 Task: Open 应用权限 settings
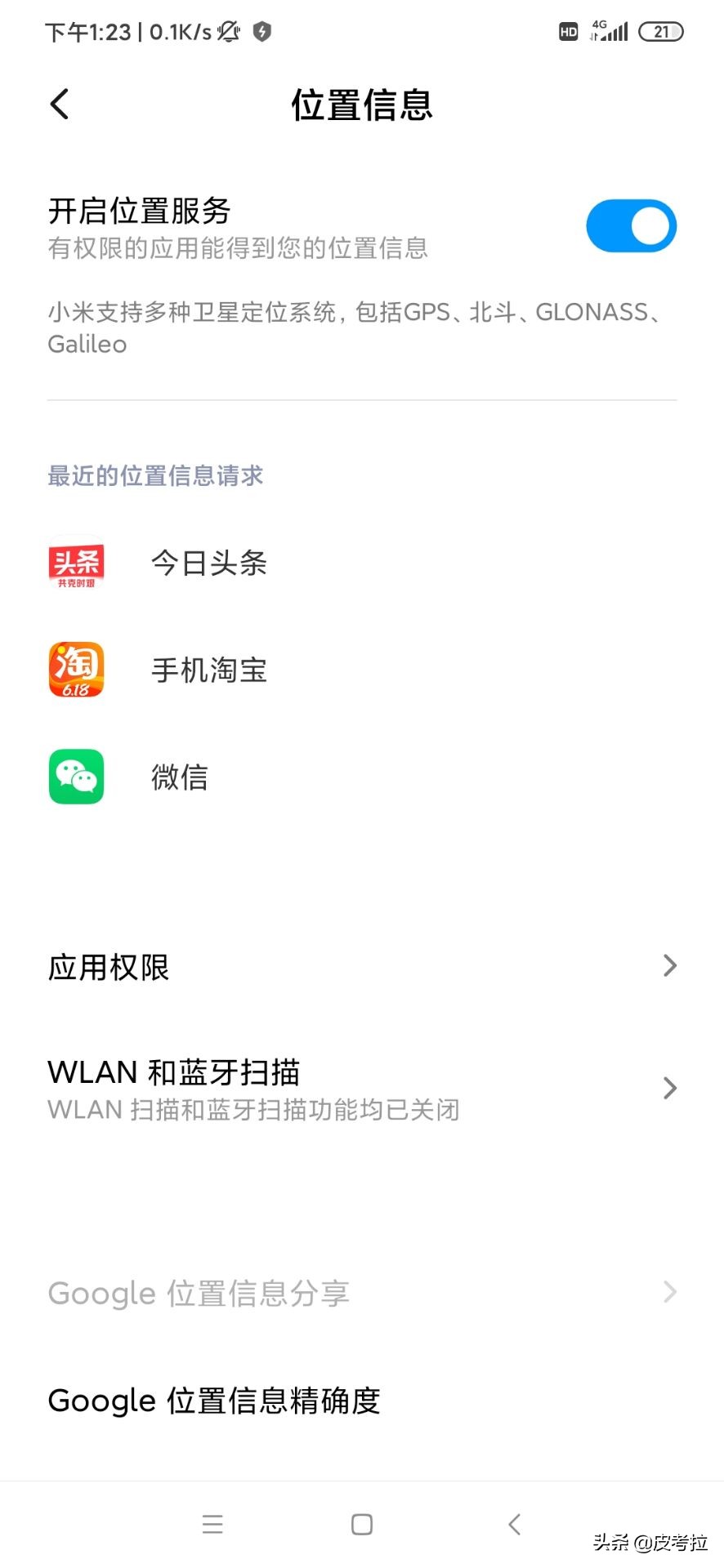(x=361, y=967)
